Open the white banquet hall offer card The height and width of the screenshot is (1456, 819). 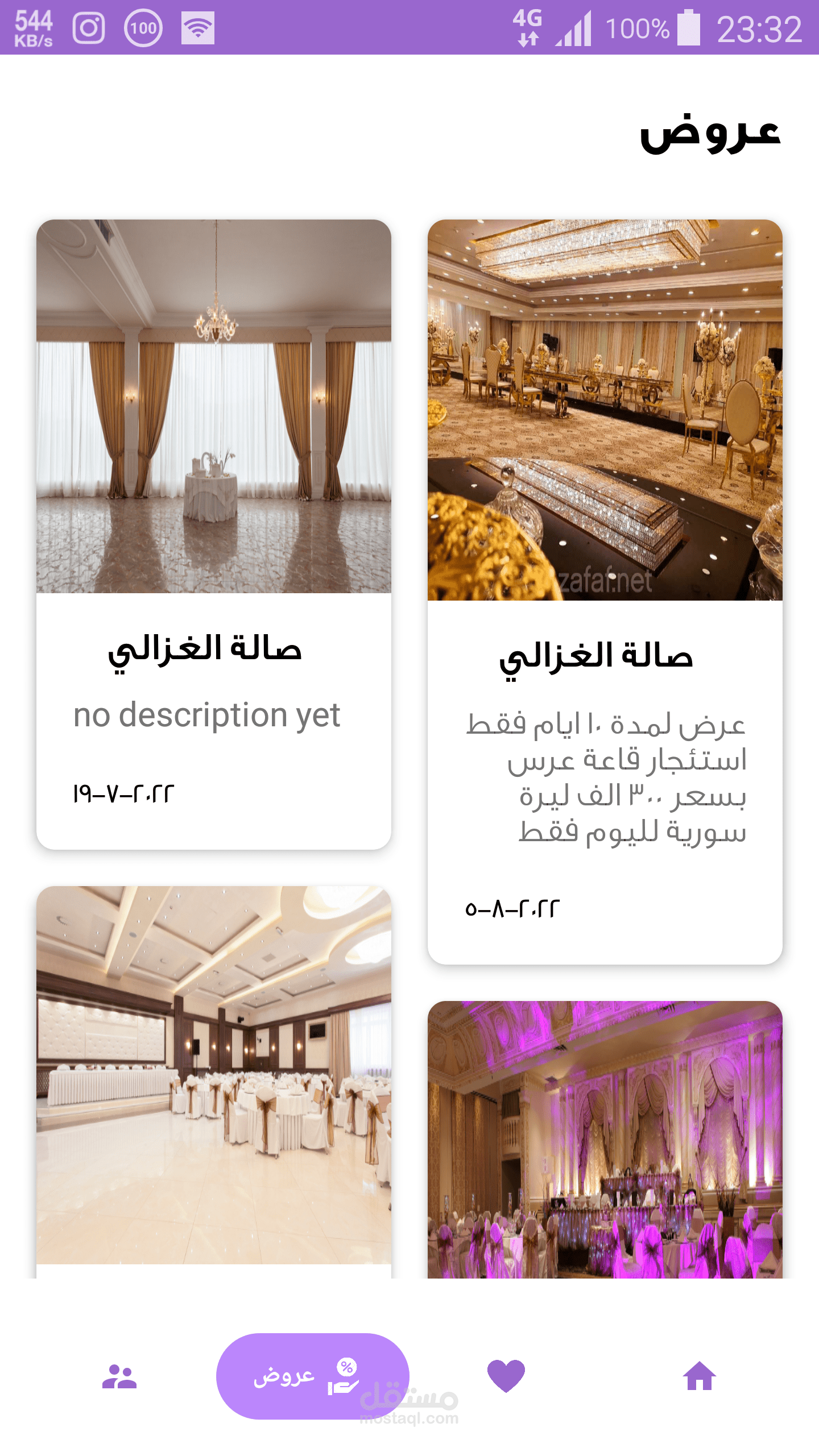coord(213,1081)
